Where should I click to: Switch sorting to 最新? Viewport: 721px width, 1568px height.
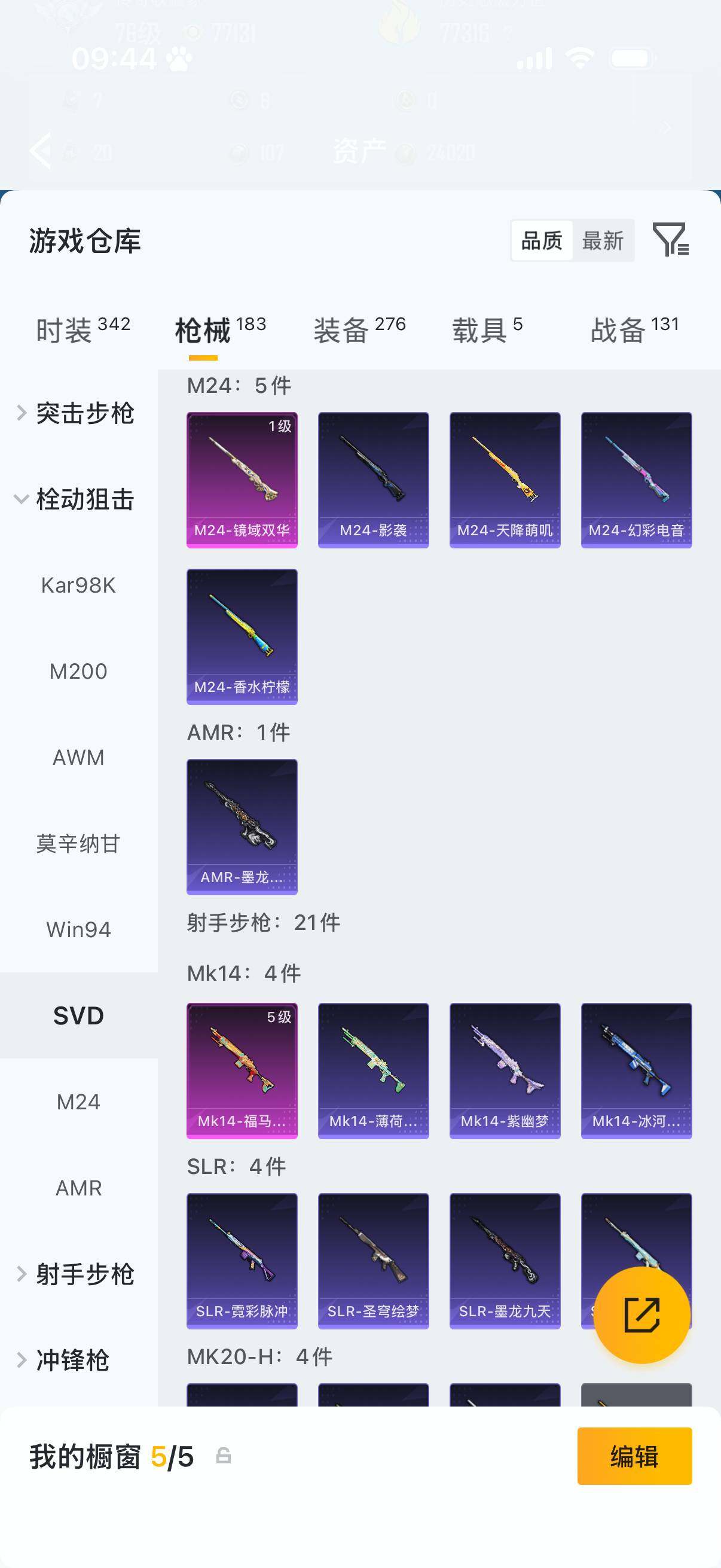[603, 241]
